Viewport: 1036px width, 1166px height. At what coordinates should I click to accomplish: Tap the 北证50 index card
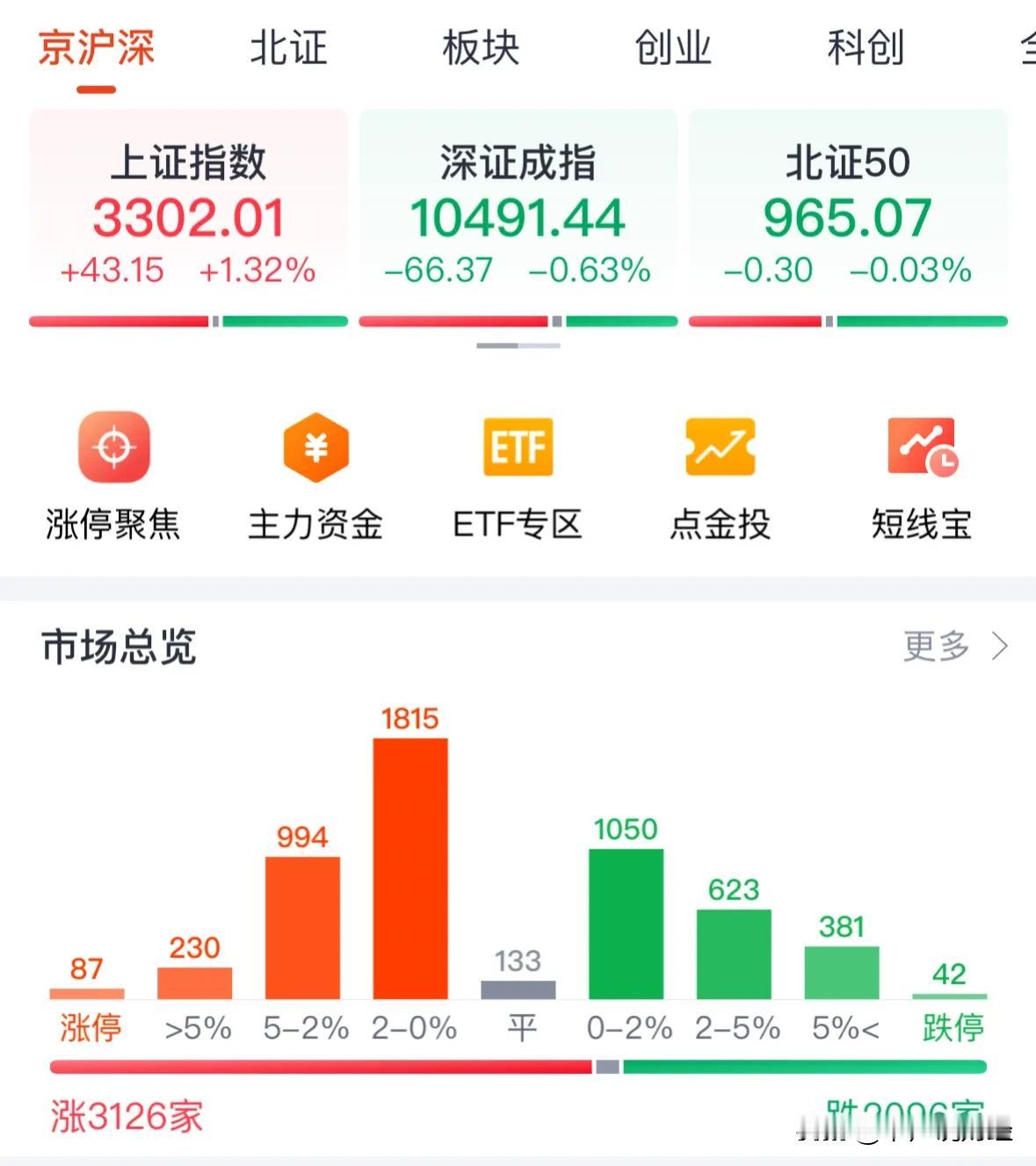(848, 211)
